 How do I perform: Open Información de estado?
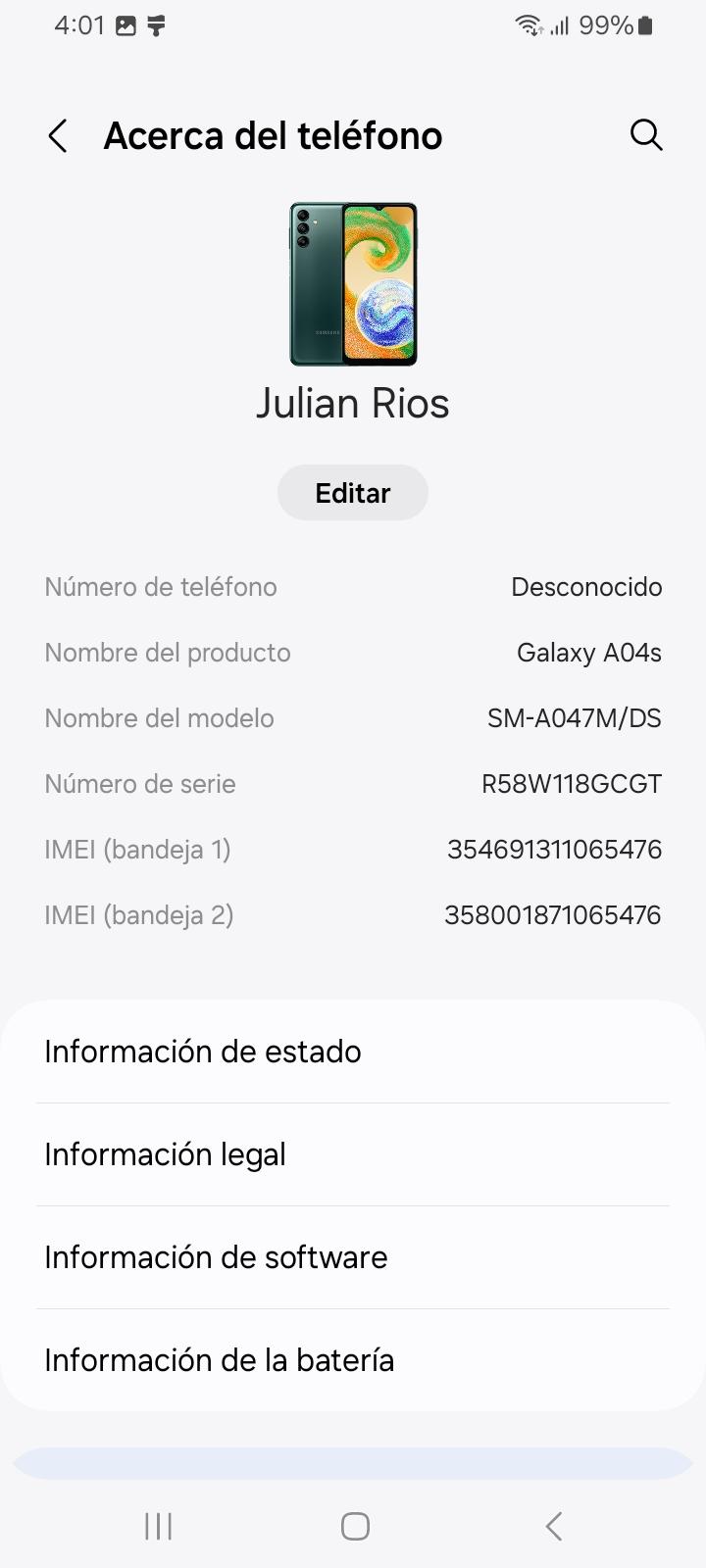[x=353, y=1052]
